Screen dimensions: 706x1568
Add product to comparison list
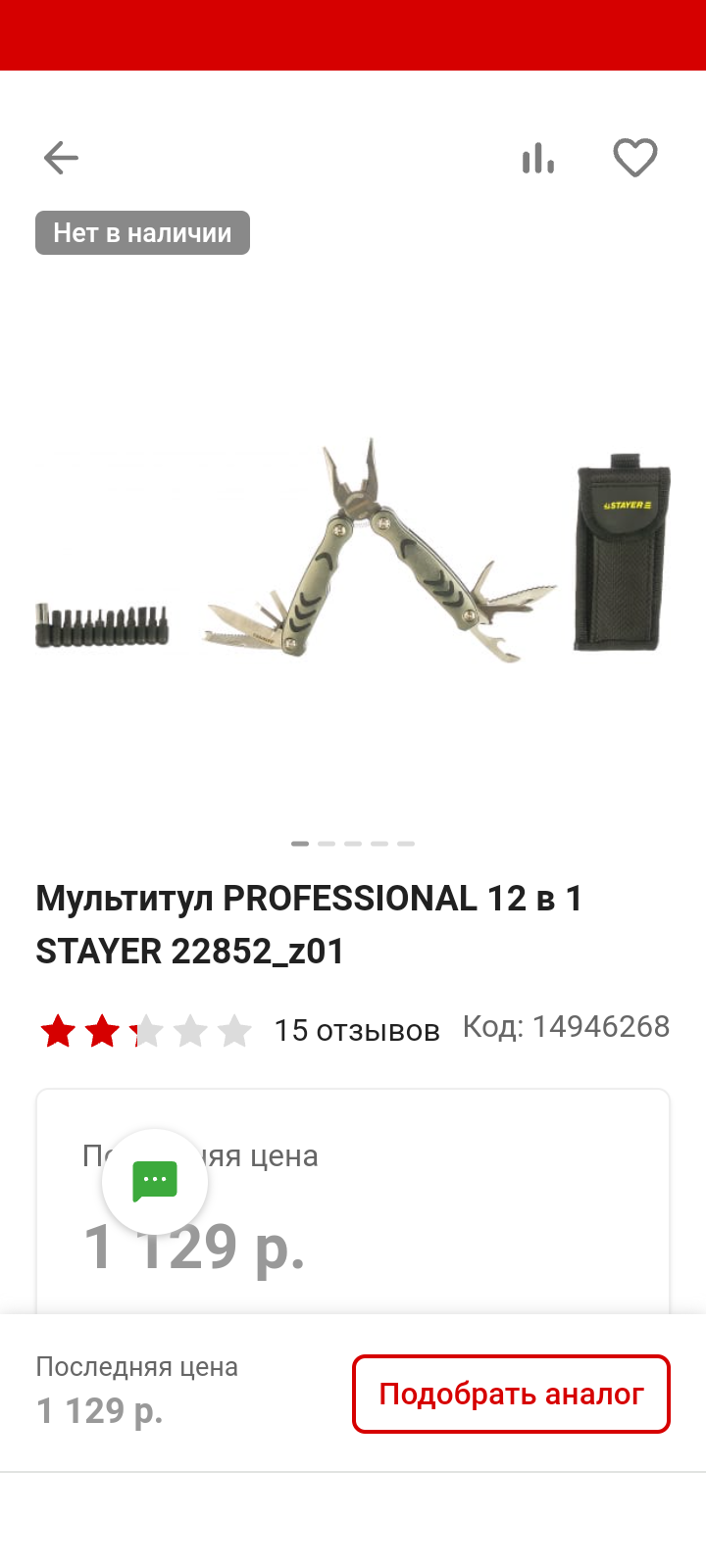(538, 158)
